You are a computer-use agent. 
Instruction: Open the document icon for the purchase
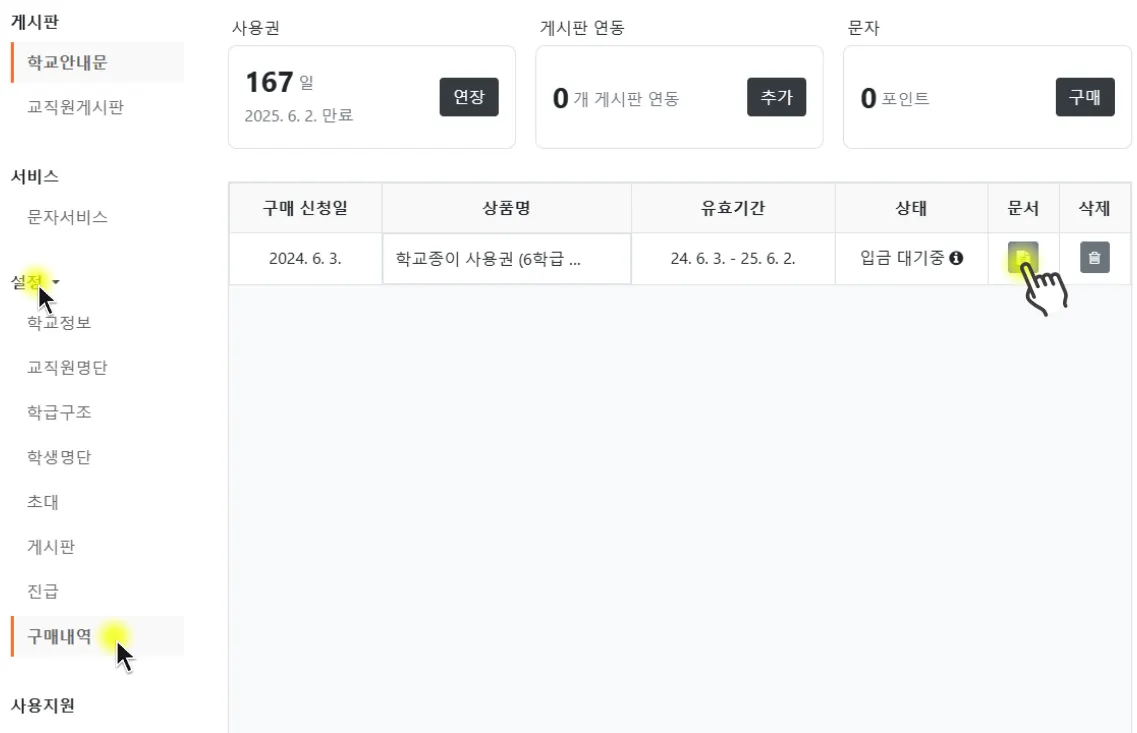(x=1022, y=258)
